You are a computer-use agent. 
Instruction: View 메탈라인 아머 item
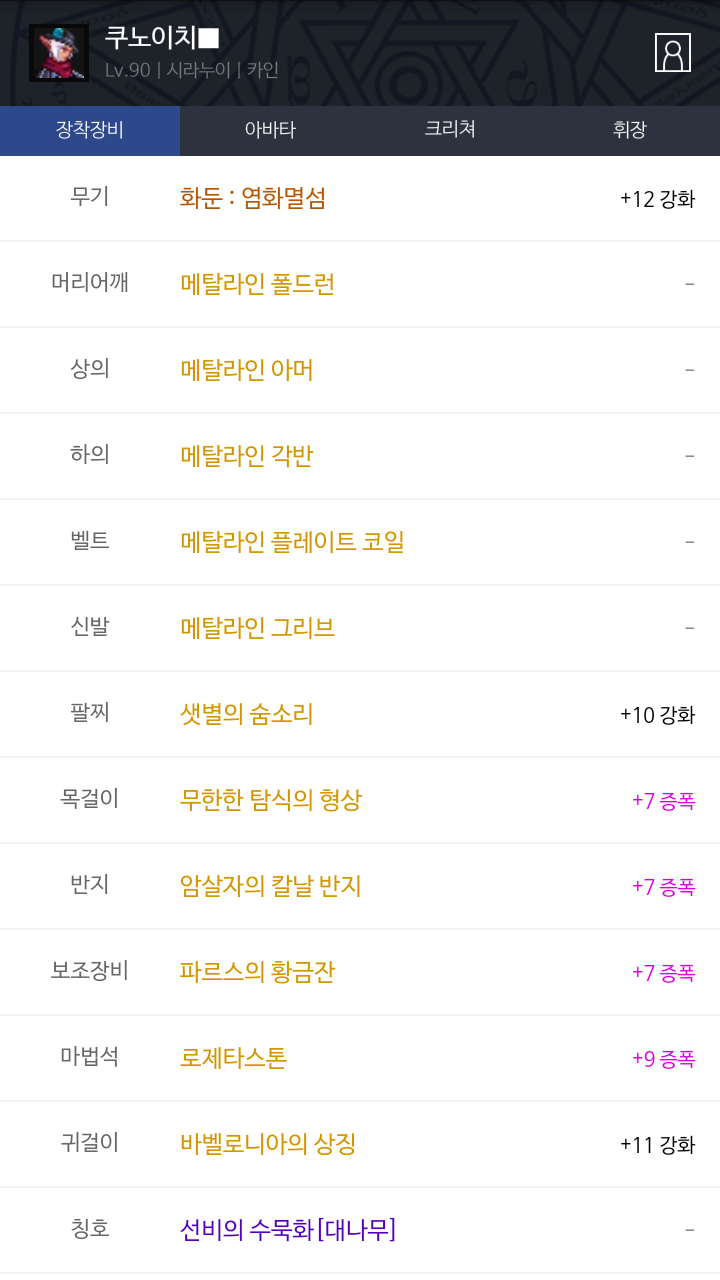click(x=247, y=370)
